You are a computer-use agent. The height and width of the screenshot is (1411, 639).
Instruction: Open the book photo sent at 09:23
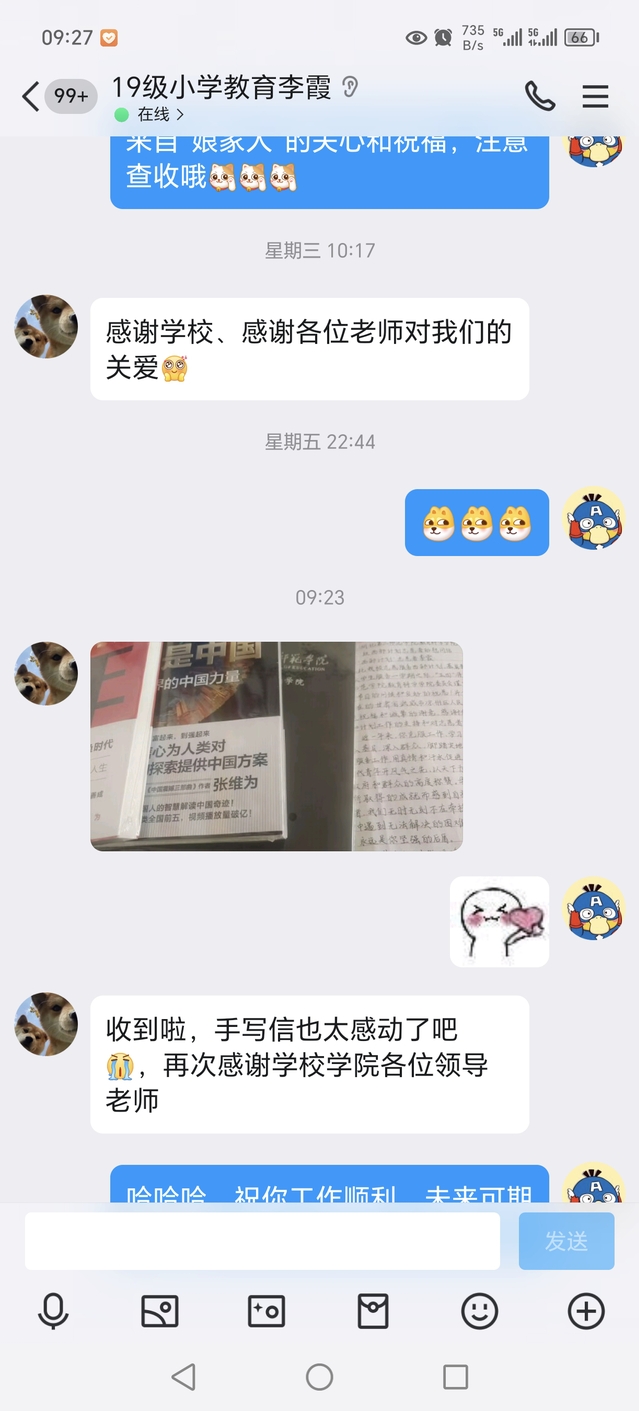(276, 746)
